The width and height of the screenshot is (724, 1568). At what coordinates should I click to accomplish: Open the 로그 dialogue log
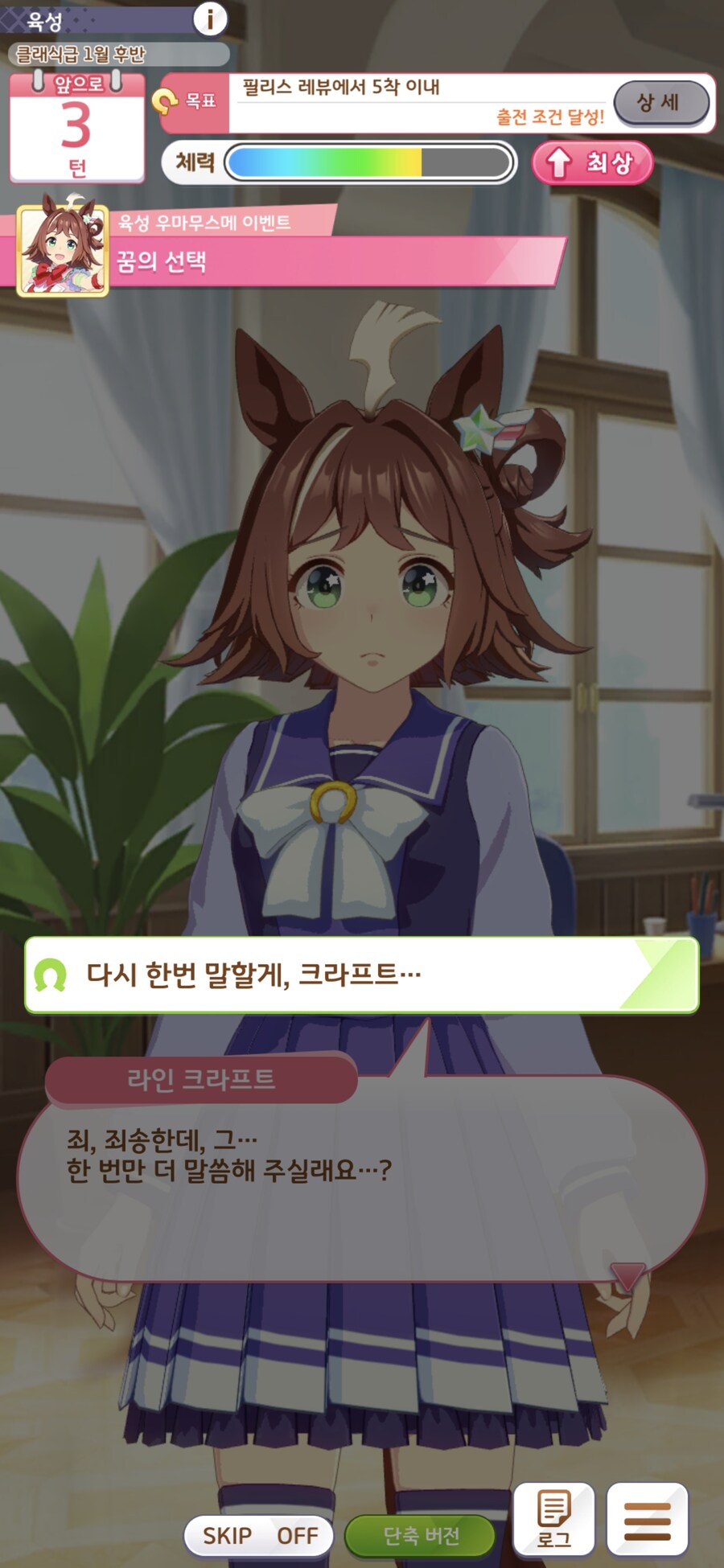coord(553,1518)
